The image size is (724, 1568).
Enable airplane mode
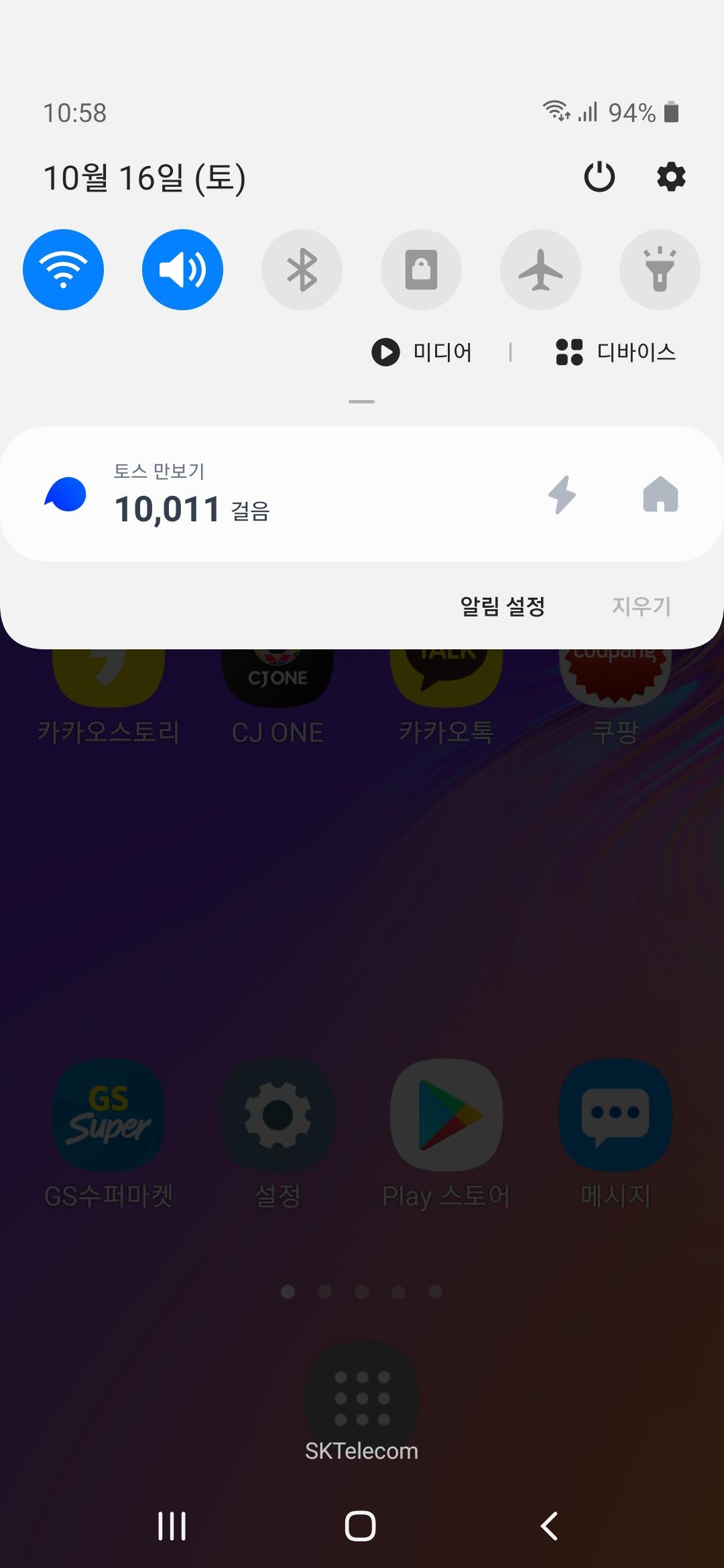(x=540, y=269)
